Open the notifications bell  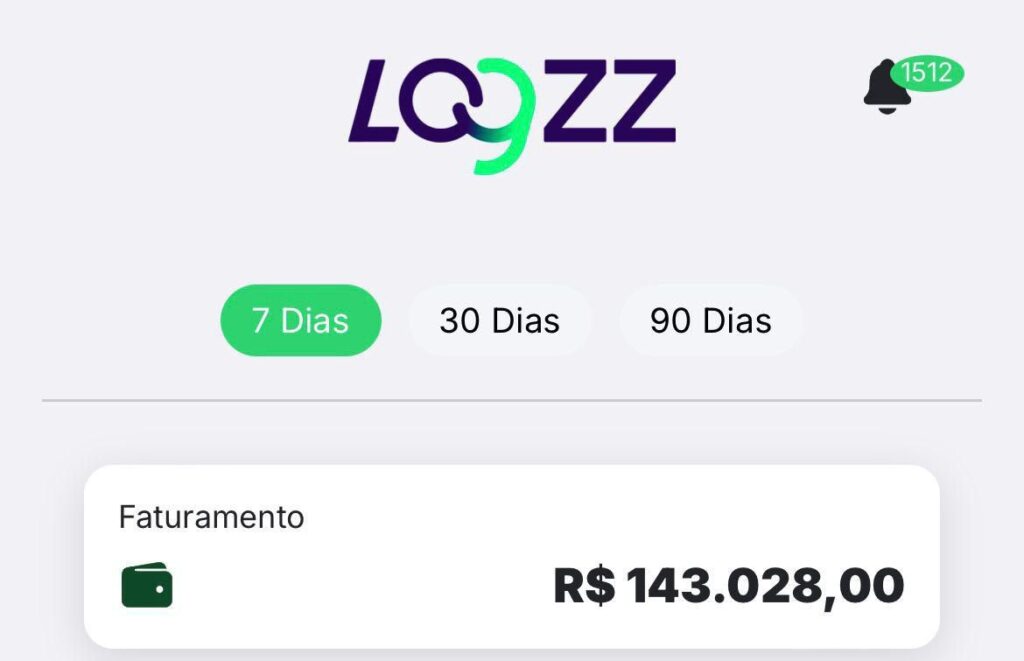(x=887, y=87)
